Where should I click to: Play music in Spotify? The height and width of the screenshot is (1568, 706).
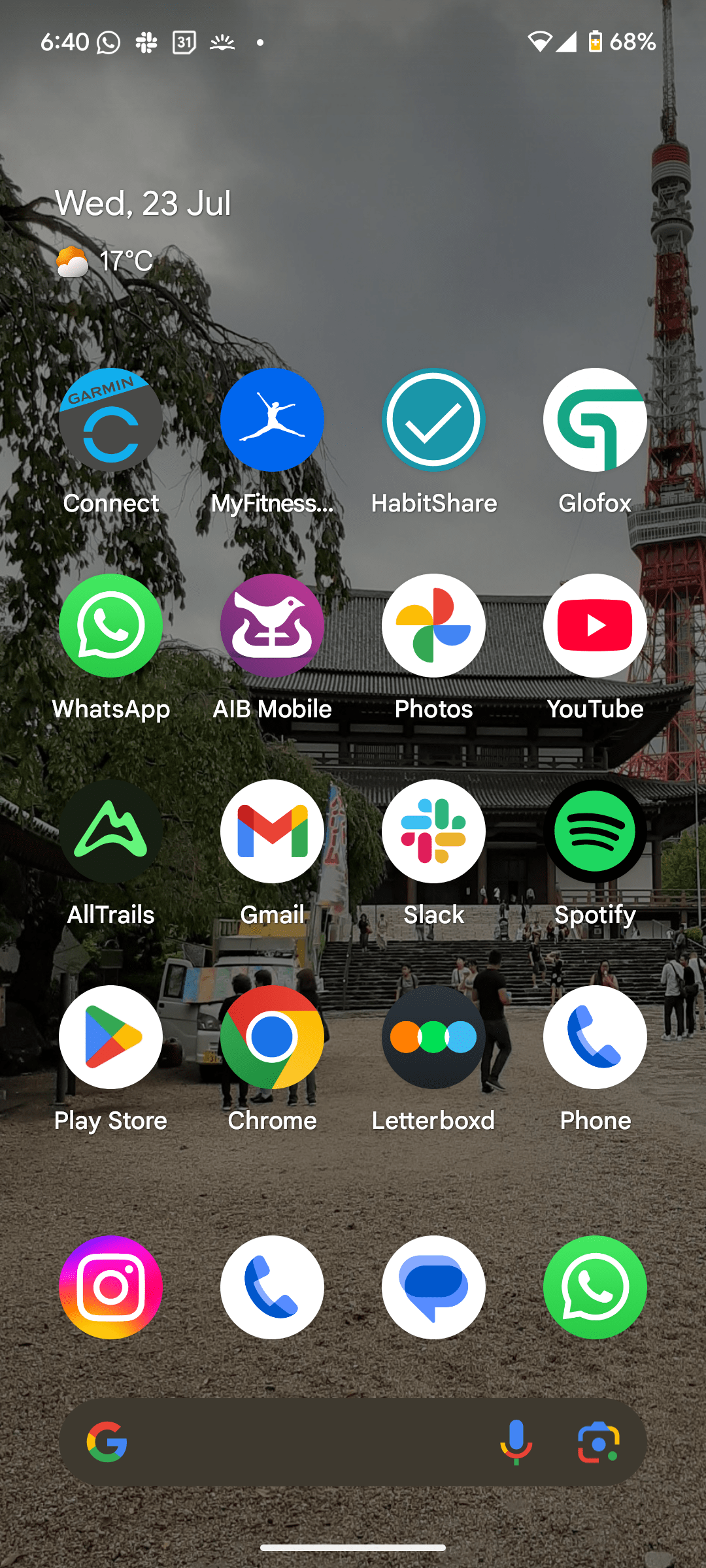(595, 831)
